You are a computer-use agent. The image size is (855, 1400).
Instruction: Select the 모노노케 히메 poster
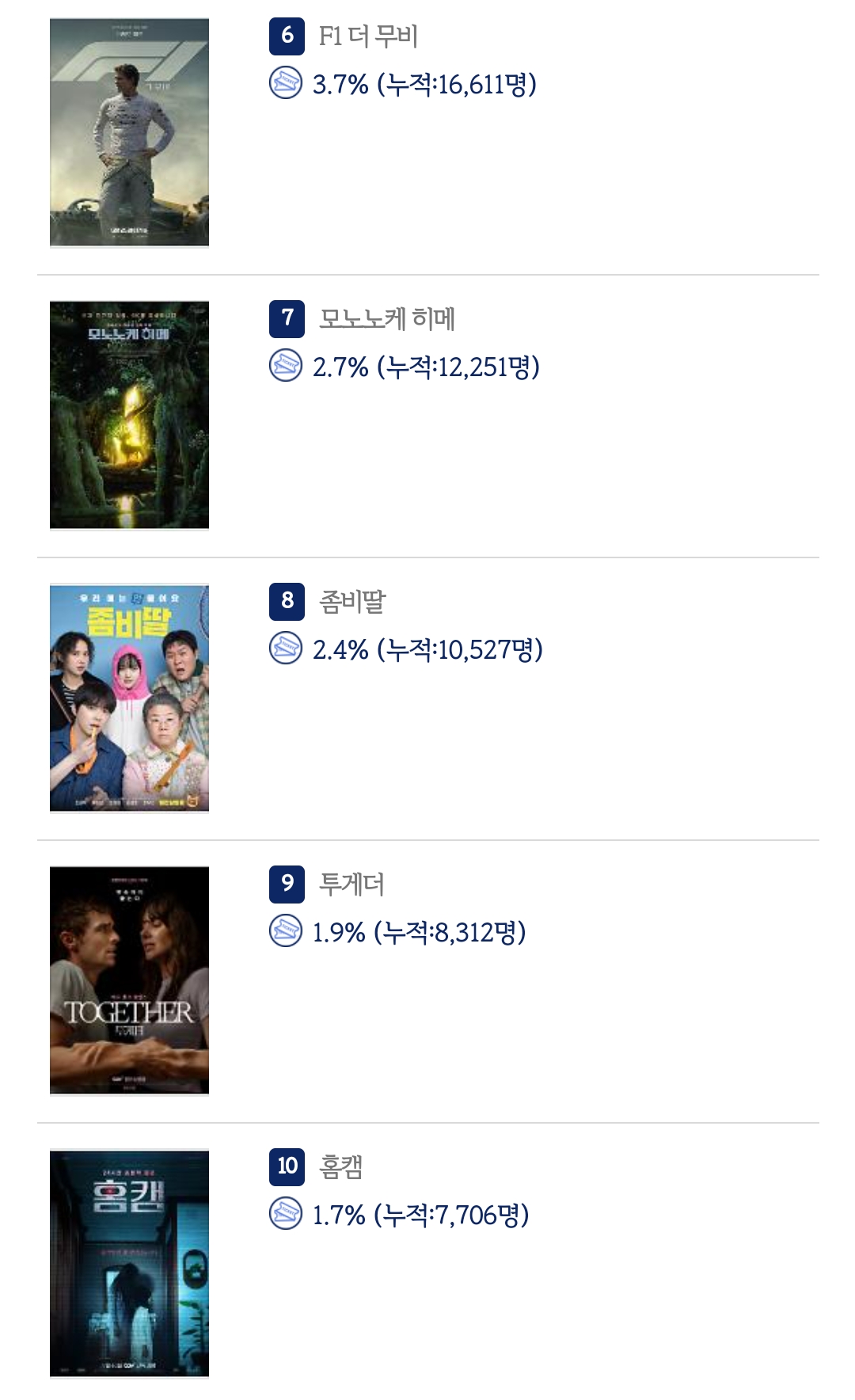click(129, 415)
